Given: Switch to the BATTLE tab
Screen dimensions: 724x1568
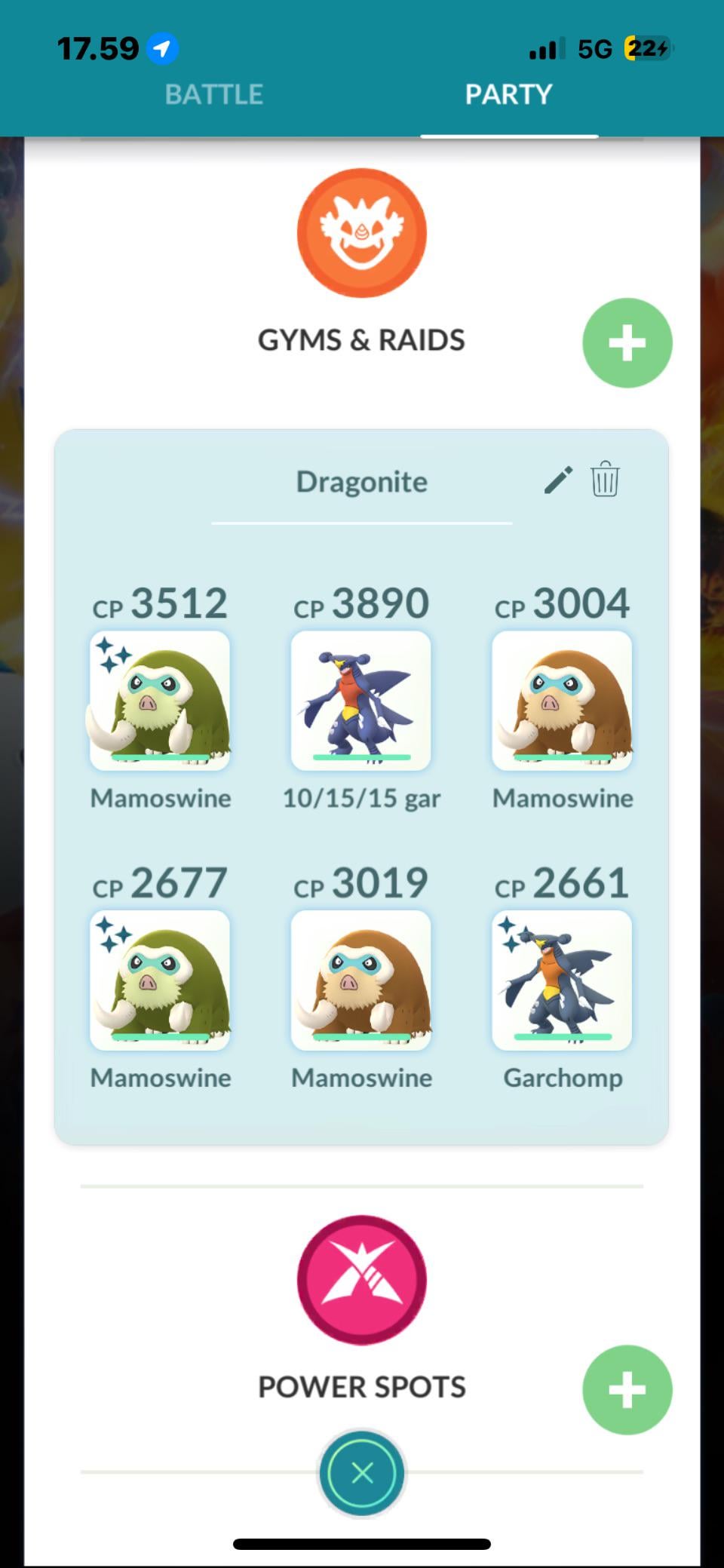Looking at the screenshot, I should (213, 95).
